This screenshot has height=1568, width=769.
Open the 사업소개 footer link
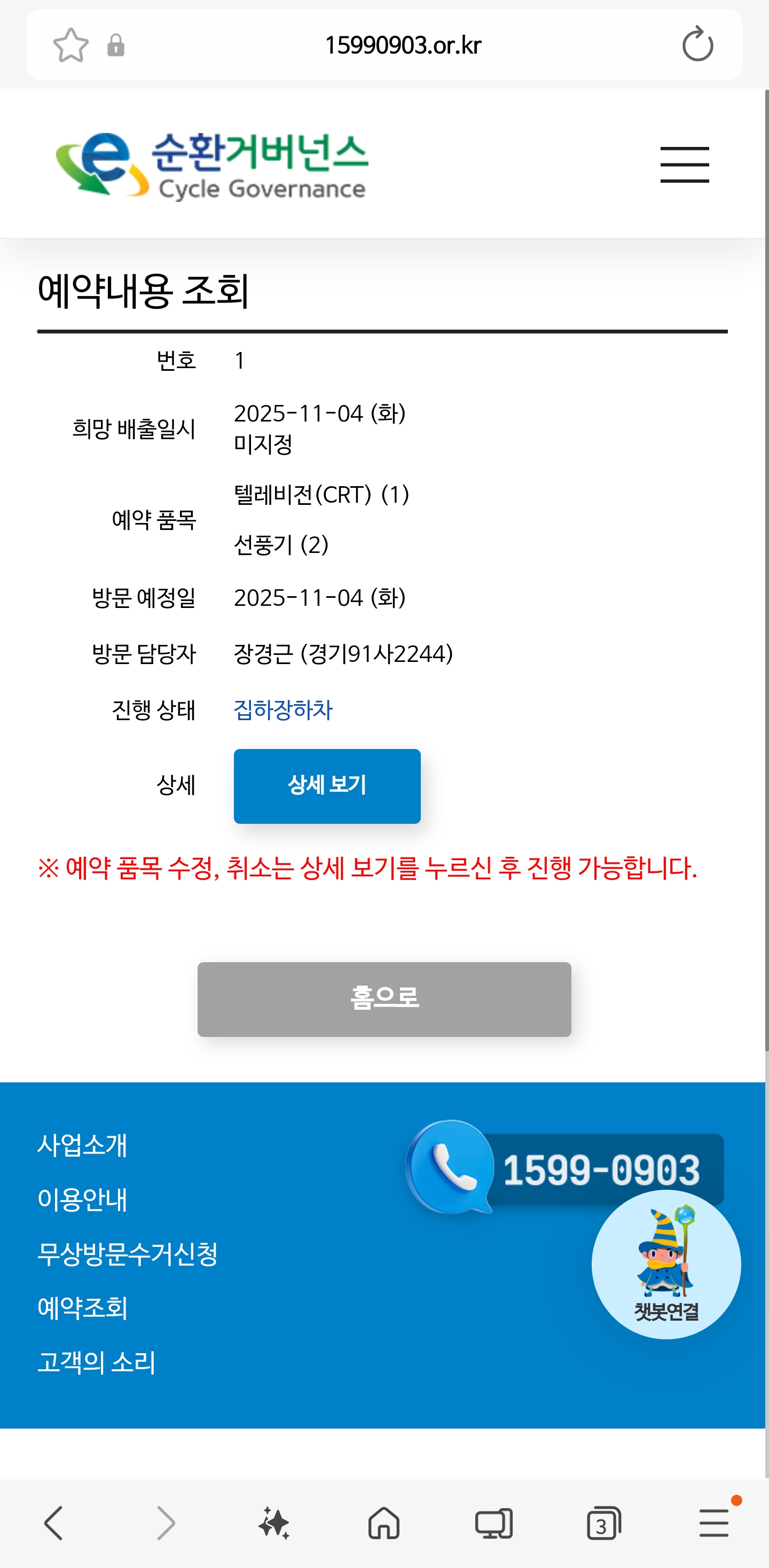click(x=82, y=1145)
